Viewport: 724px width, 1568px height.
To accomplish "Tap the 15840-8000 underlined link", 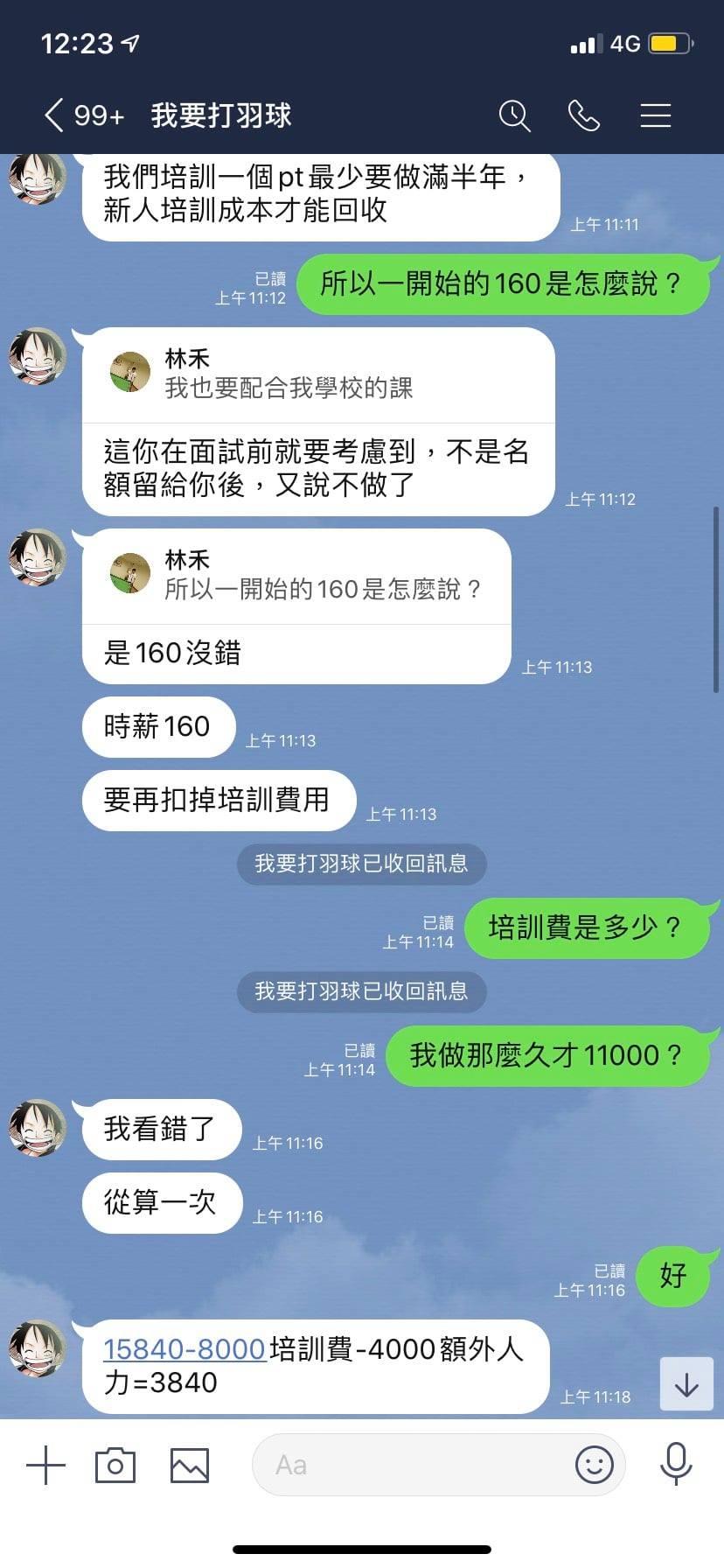I will pos(184,1349).
